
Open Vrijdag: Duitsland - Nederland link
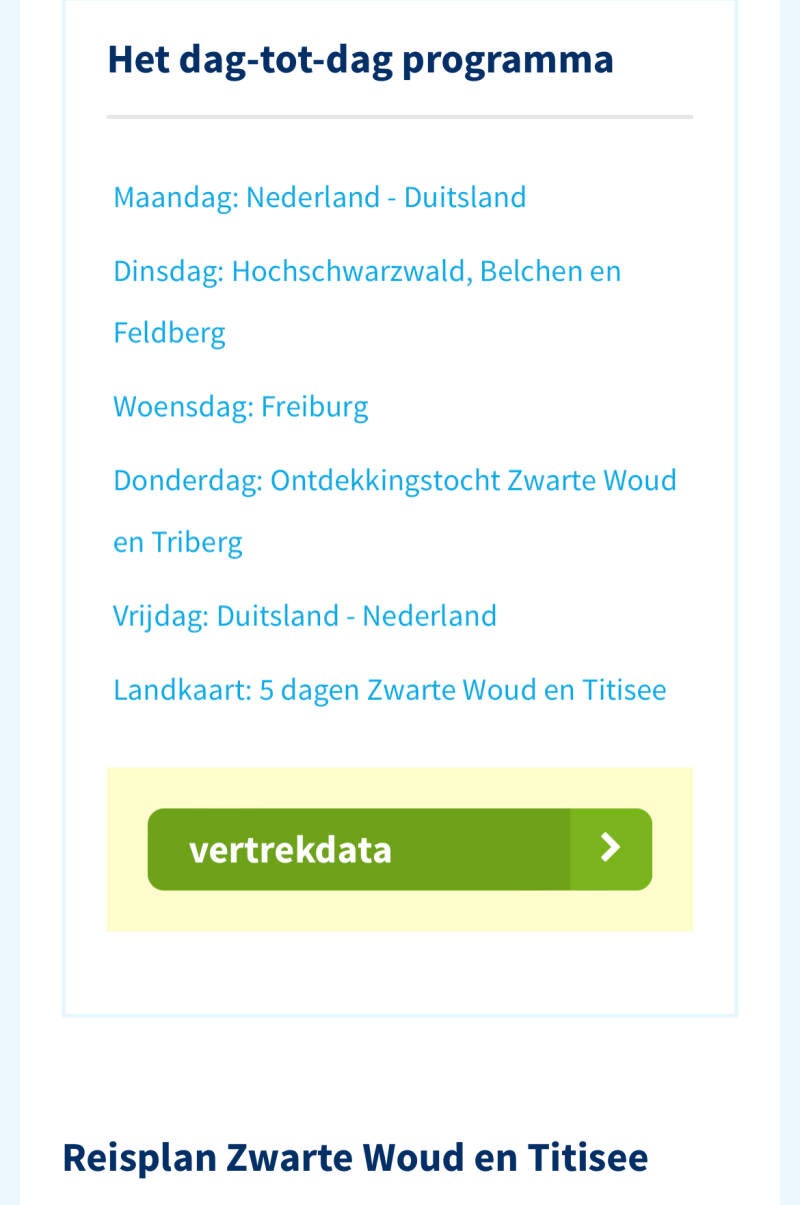pyautogui.click(x=304, y=615)
